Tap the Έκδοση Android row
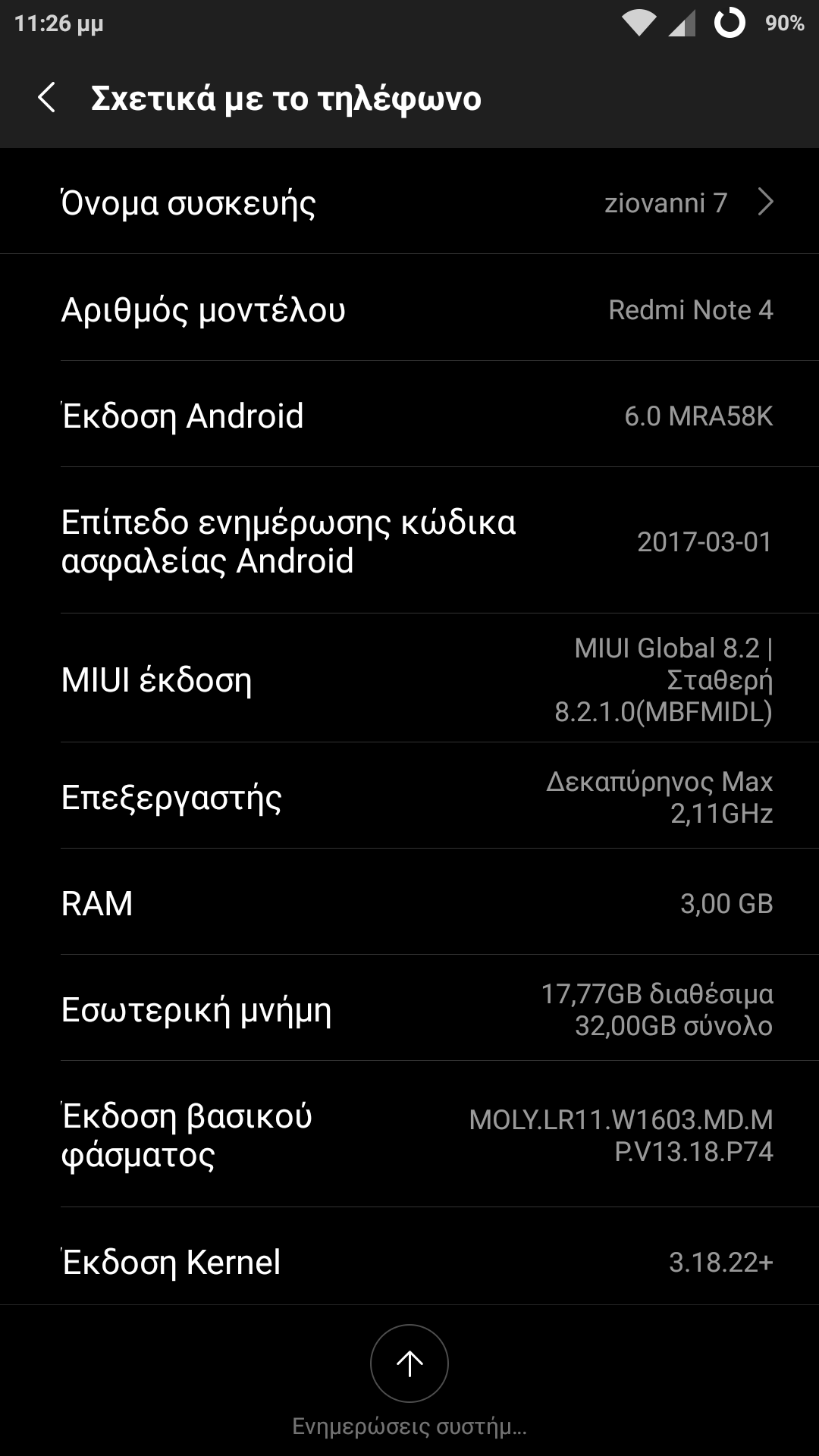 tap(409, 416)
